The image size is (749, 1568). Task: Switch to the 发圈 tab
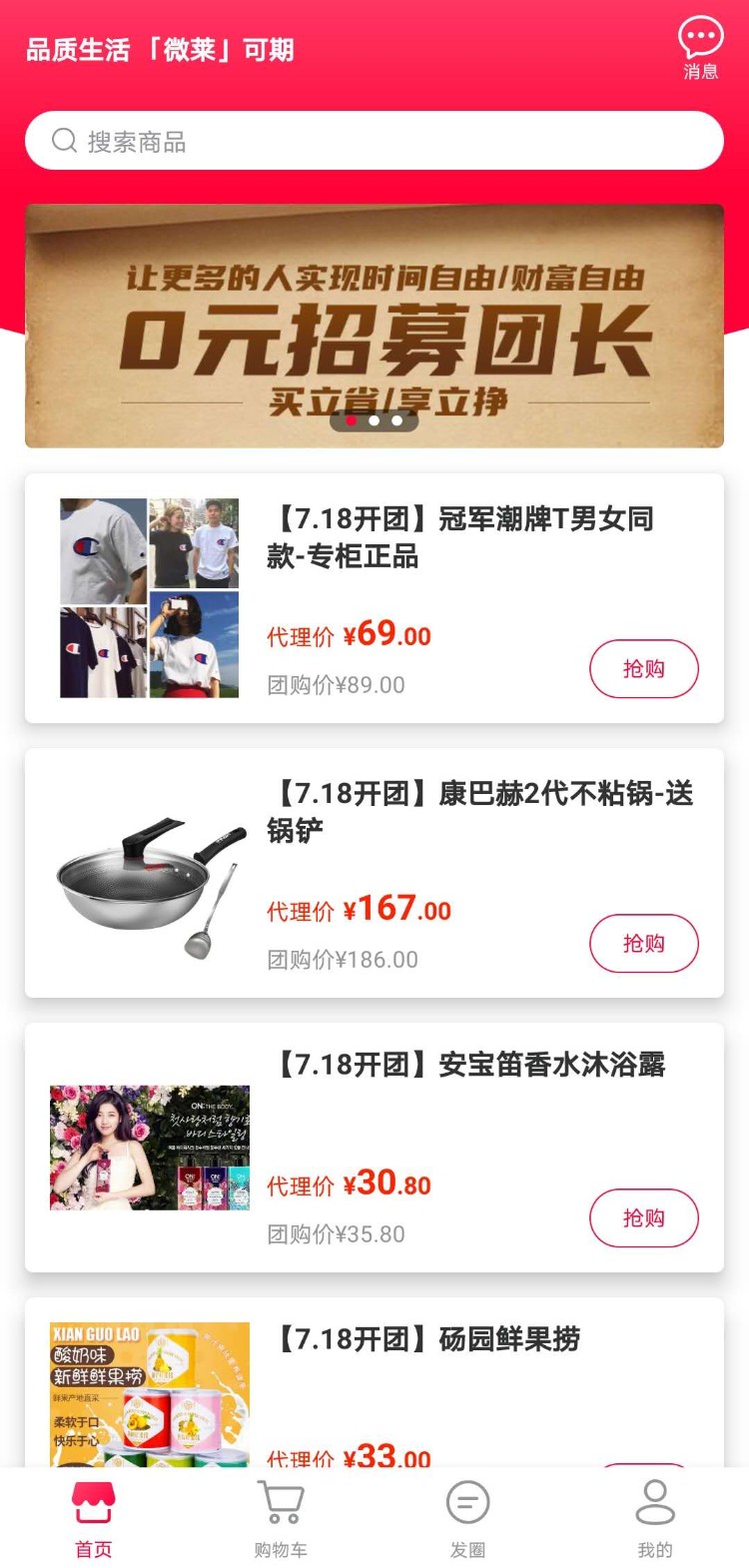467,1518
